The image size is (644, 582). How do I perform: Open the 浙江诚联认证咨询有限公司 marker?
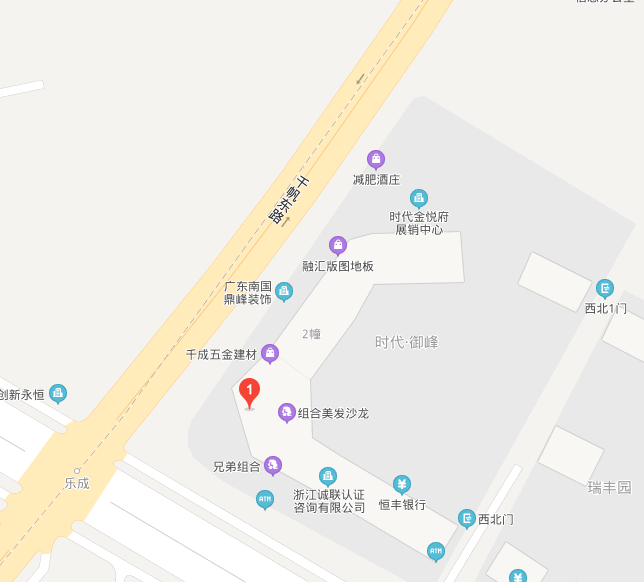tap(328, 476)
